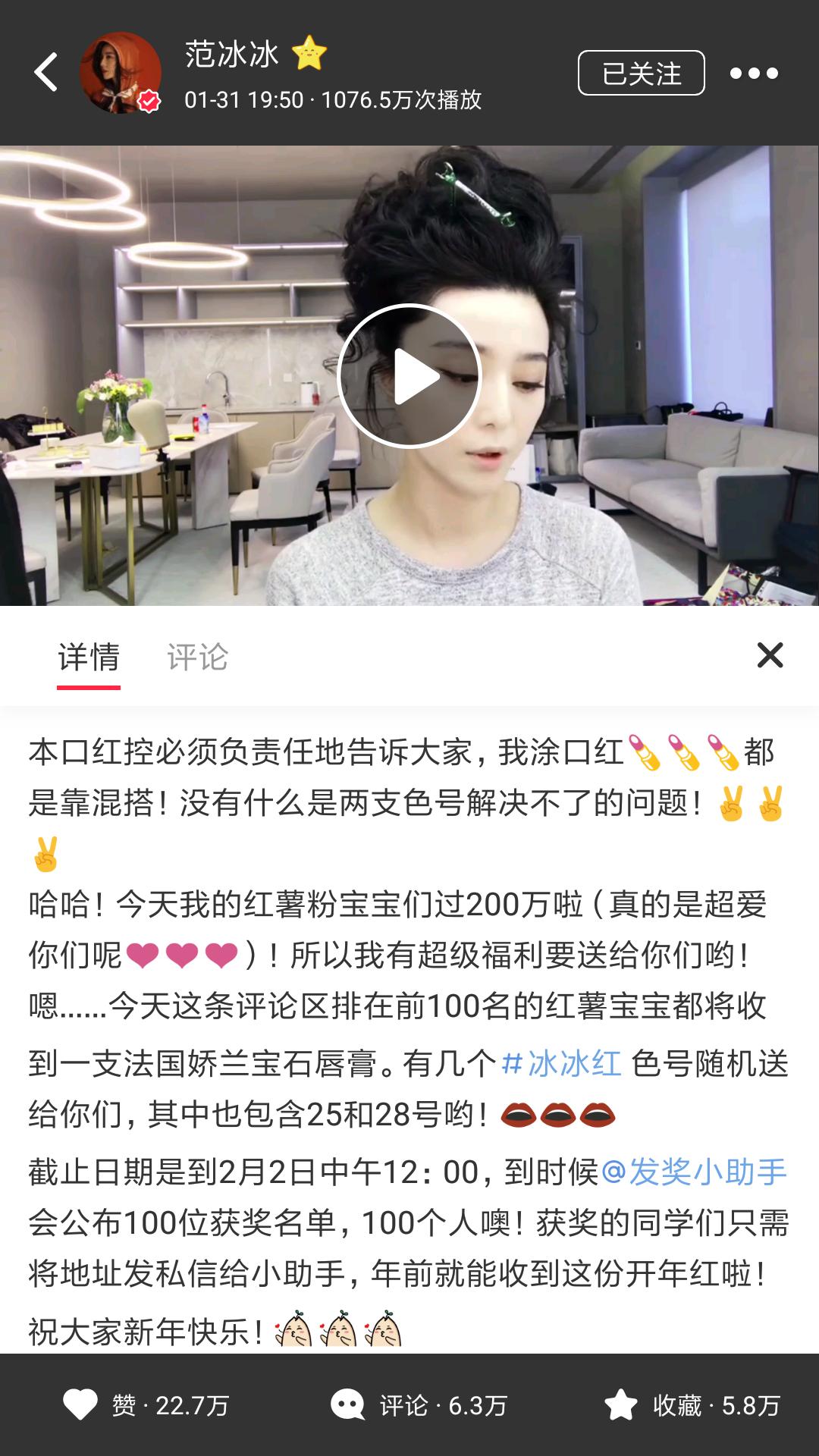Image resolution: width=819 pixels, height=1456 pixels.
Task: Select the 详情 tab
Action: [x=89, y=658]
